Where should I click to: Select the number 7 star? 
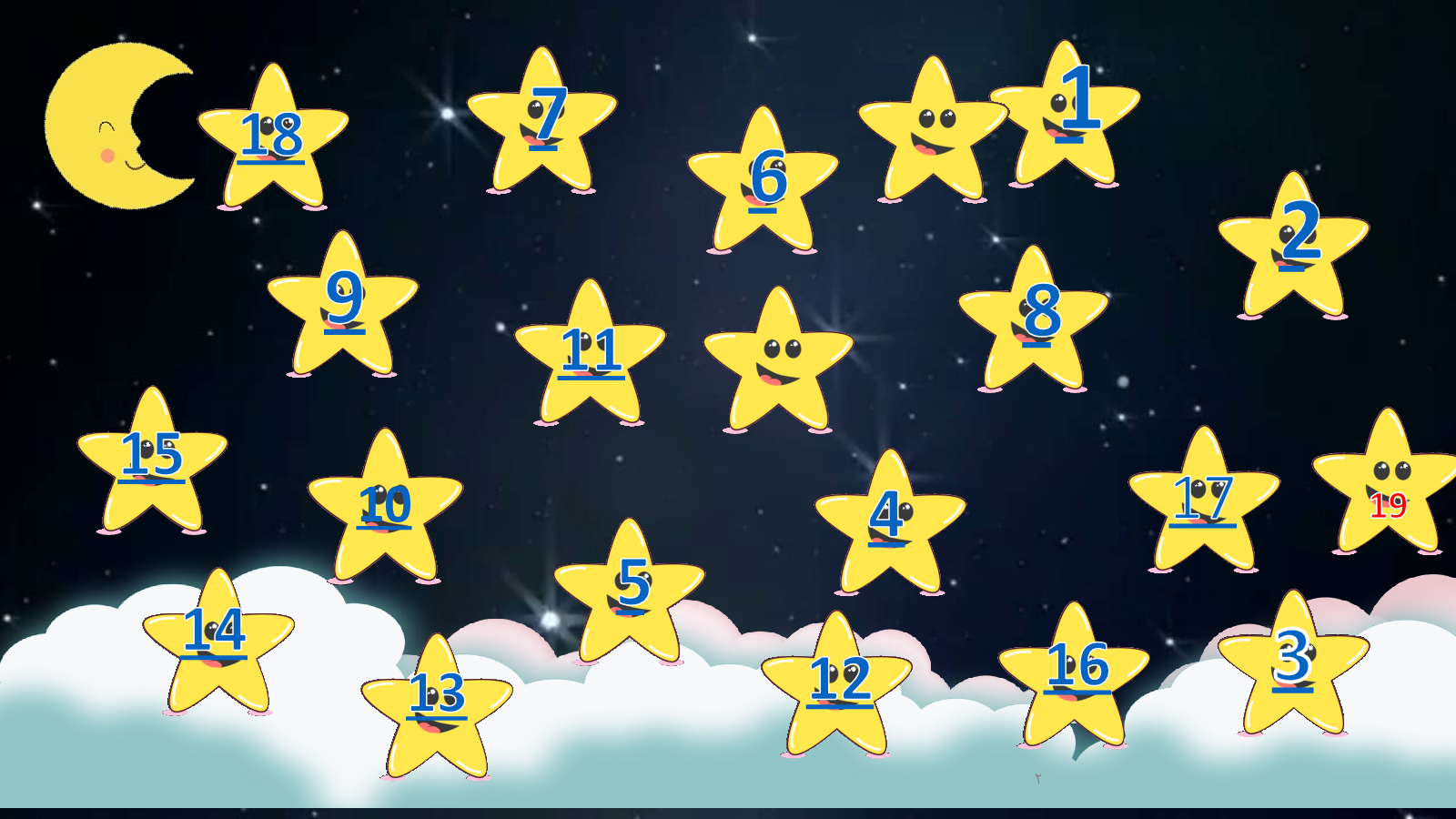(x=547, y=116)
